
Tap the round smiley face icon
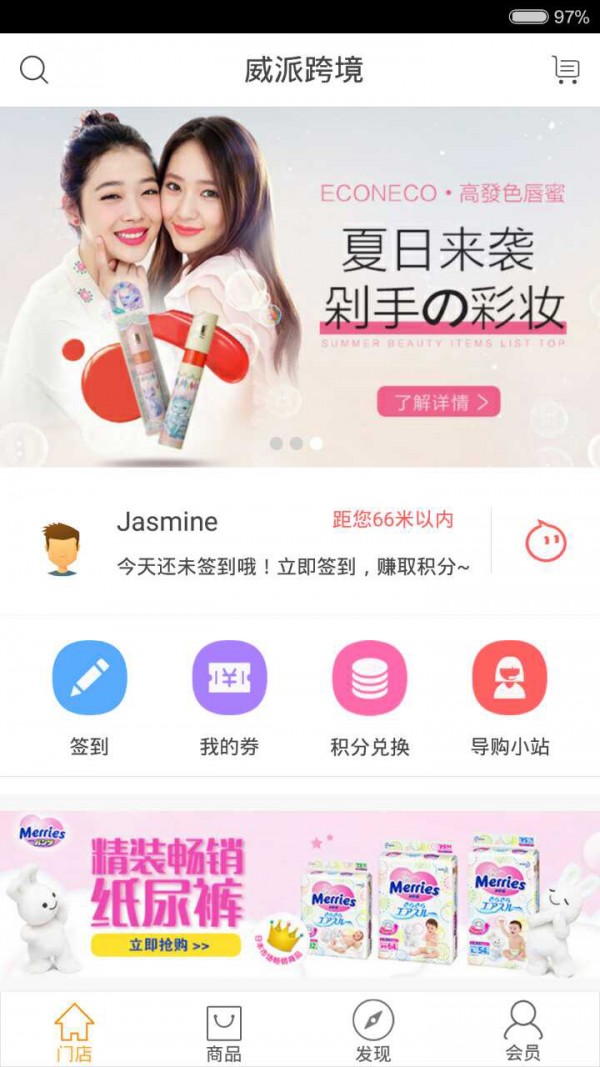pos(546,541)
